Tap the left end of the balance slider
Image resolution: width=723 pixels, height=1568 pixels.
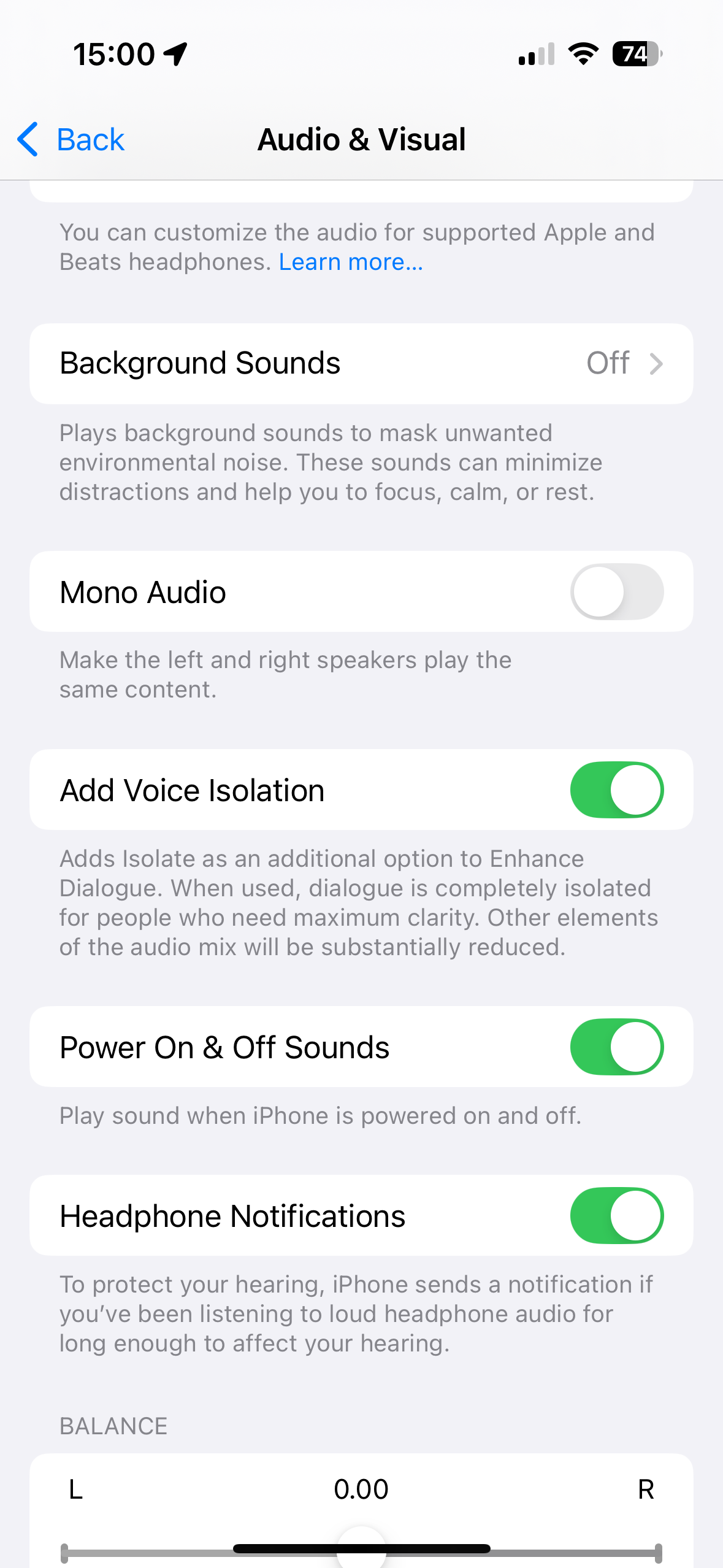coord(66,1553)
